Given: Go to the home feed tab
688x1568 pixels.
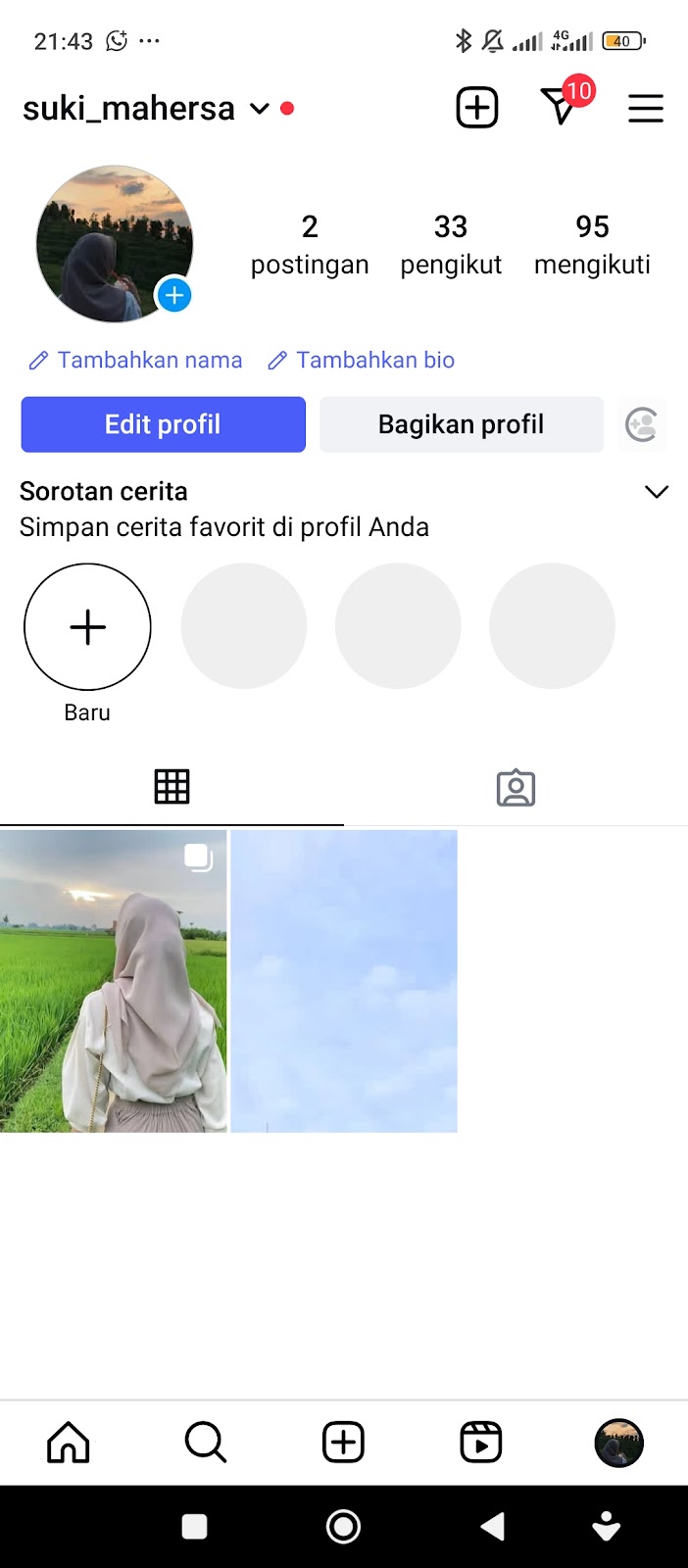Looking at the screenshot, I should pyautogui.click(x=69, y=1443).
